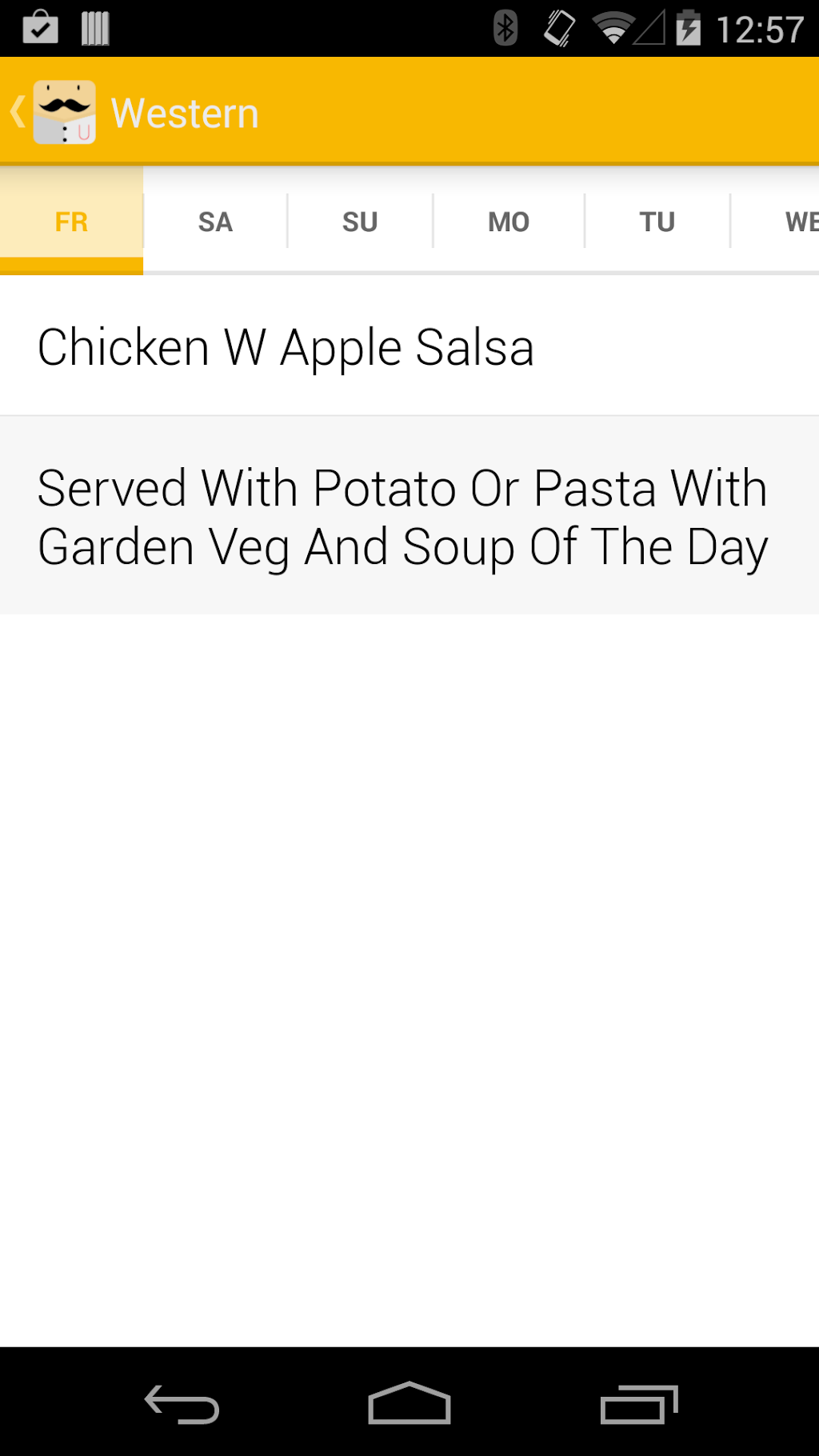Image resolution: width=819 pixels, height=1456 pixels.
Task: Open recent apps overview
Action: [x=638, y=1404]
